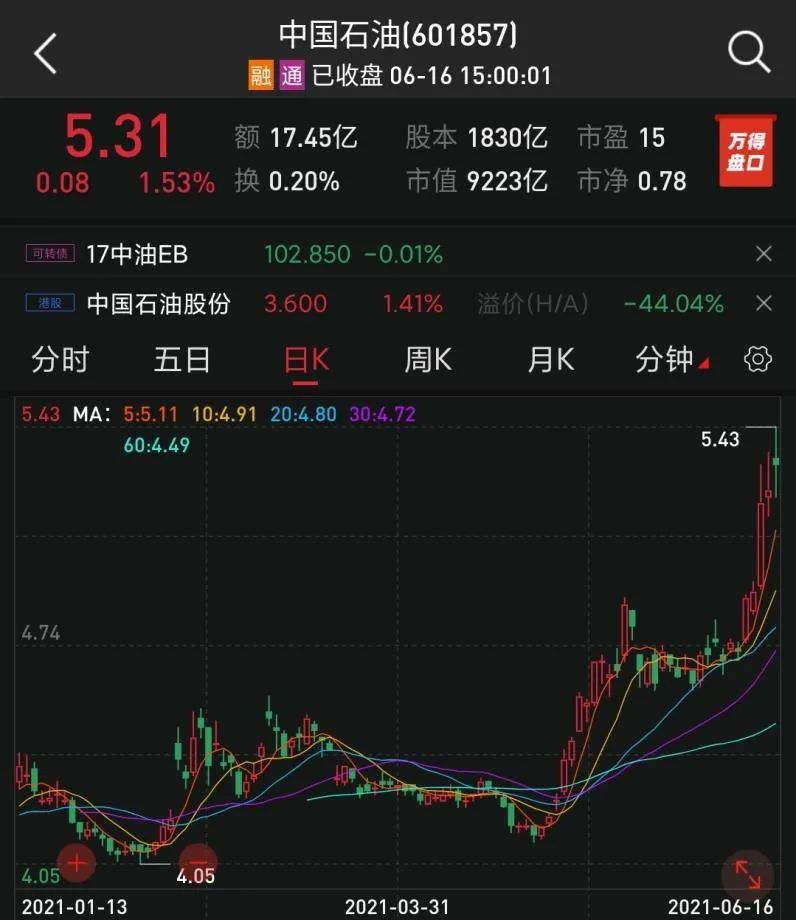
Task: Open the 万得盘口 red badge
Action: (x=745, y=153)
